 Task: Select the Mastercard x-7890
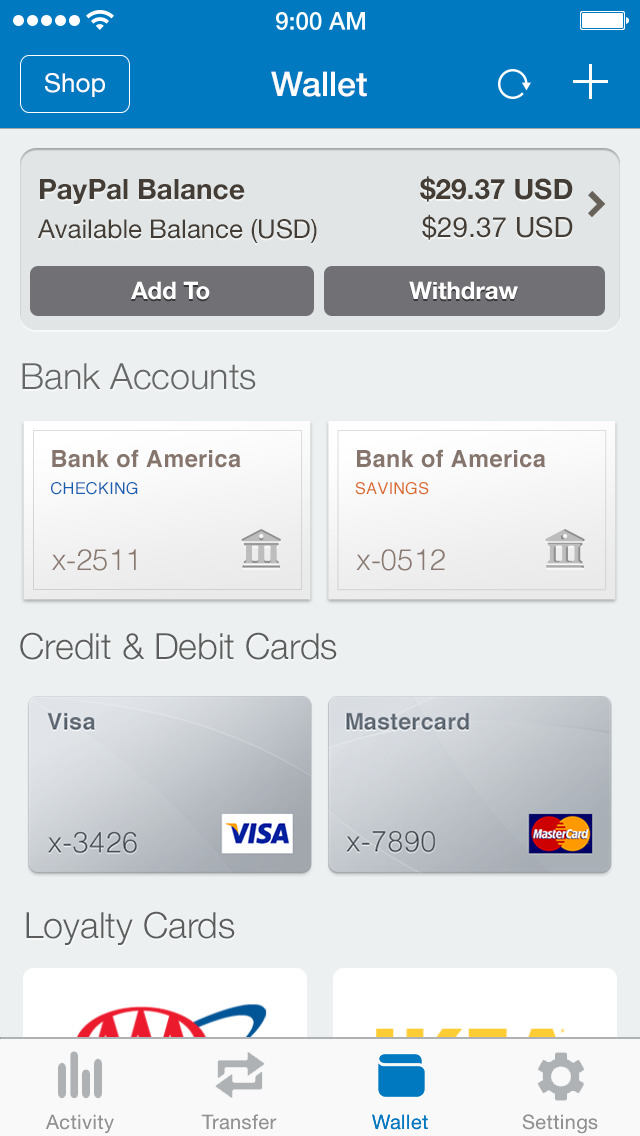click(470, 784)
